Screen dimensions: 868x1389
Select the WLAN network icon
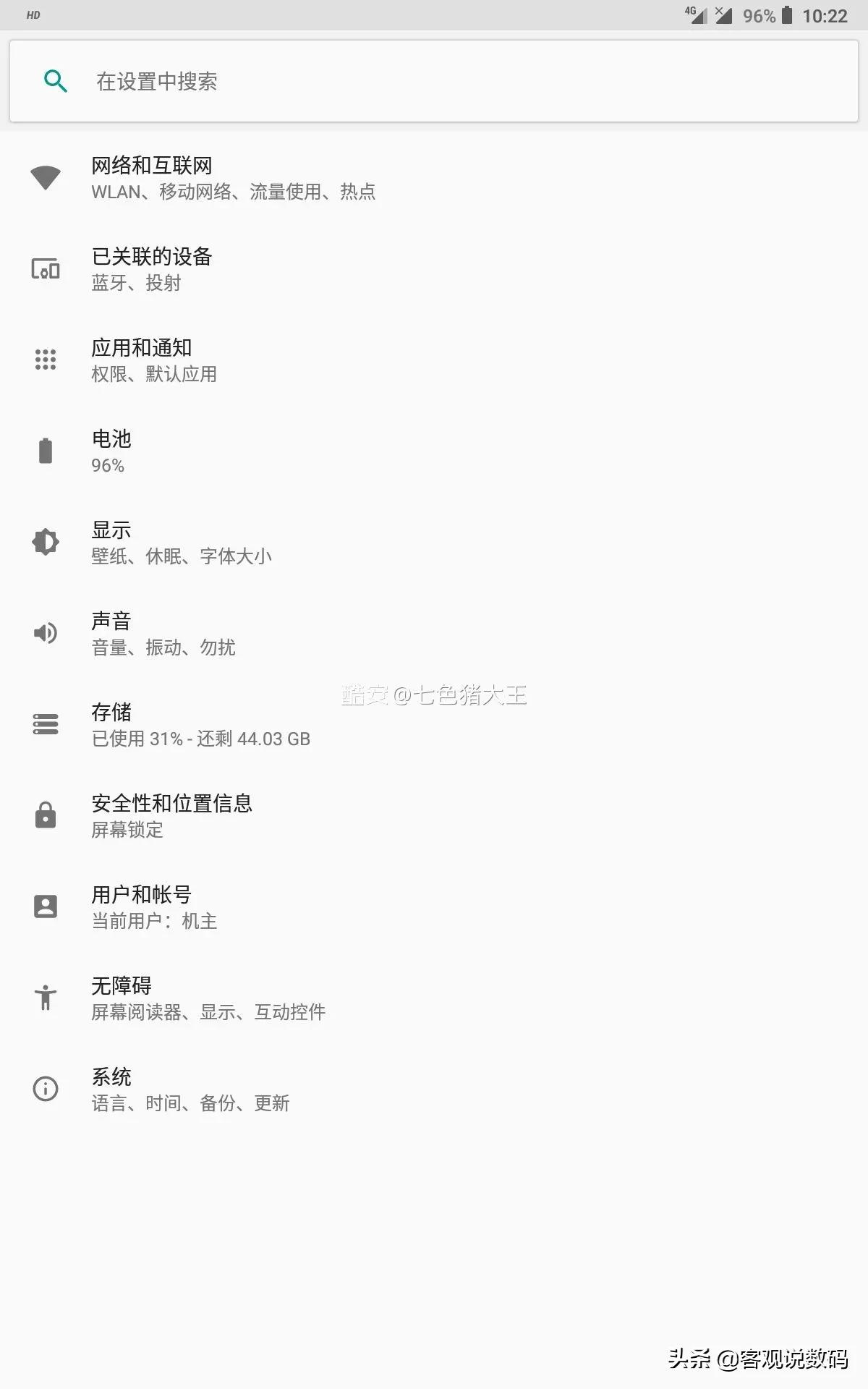(x=45, y=177)
